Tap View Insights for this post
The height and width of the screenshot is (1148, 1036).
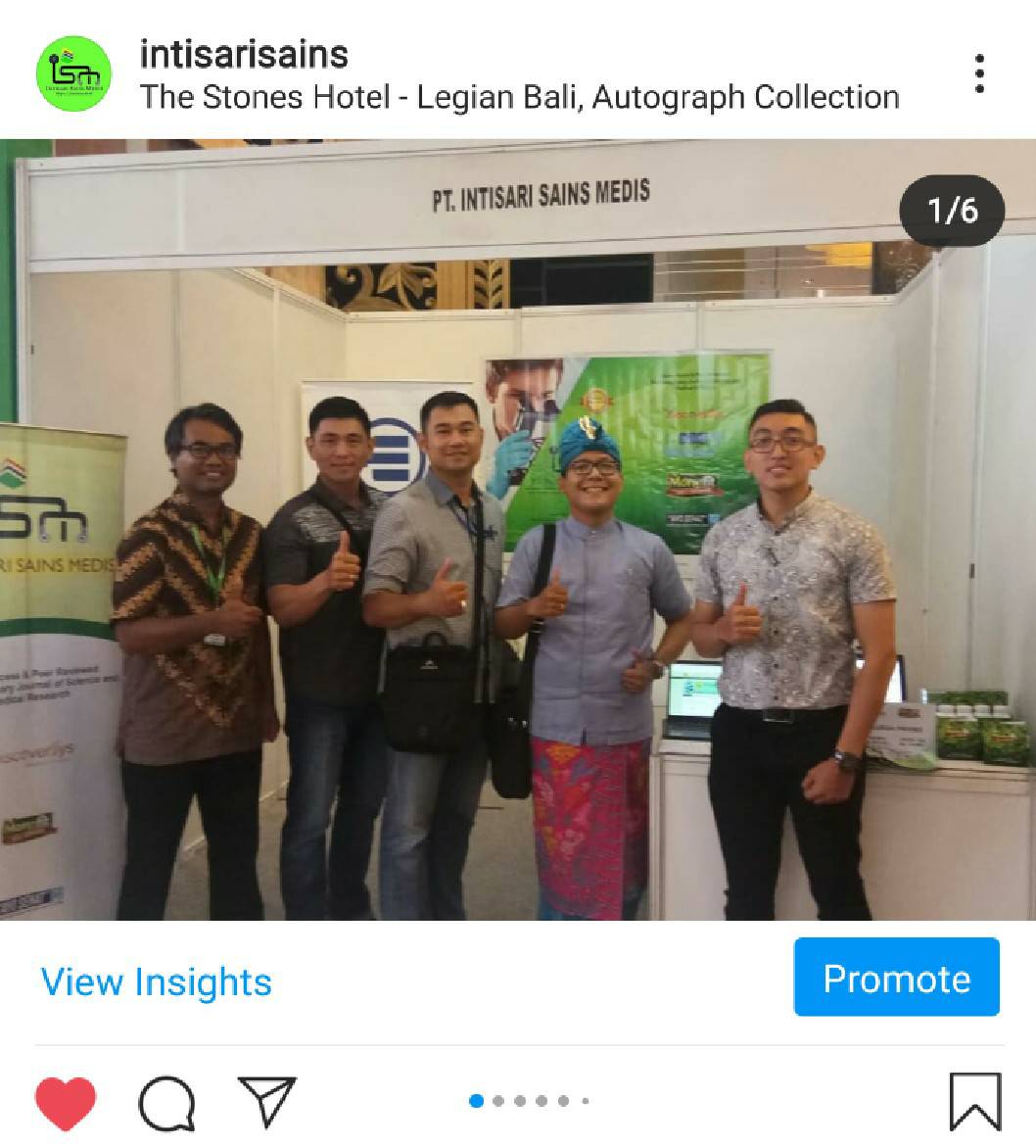(x=156, y=981)
